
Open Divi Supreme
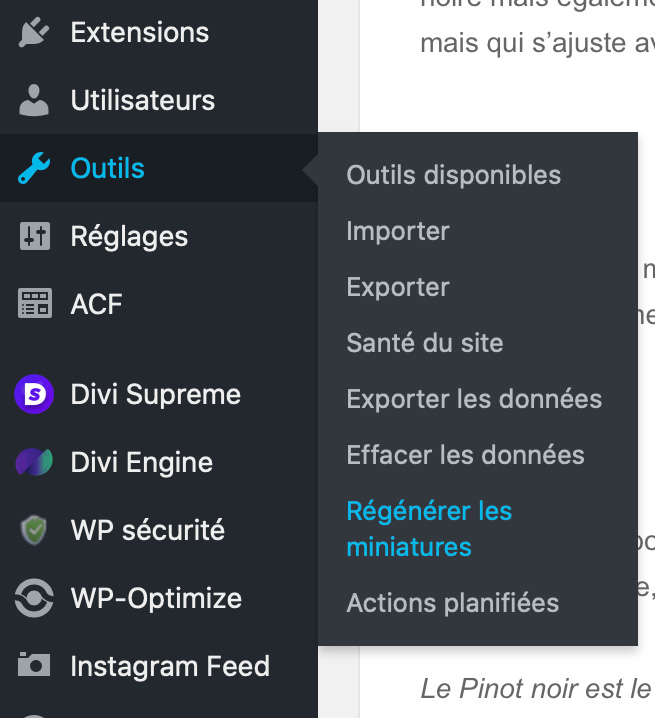pos(155,395)
